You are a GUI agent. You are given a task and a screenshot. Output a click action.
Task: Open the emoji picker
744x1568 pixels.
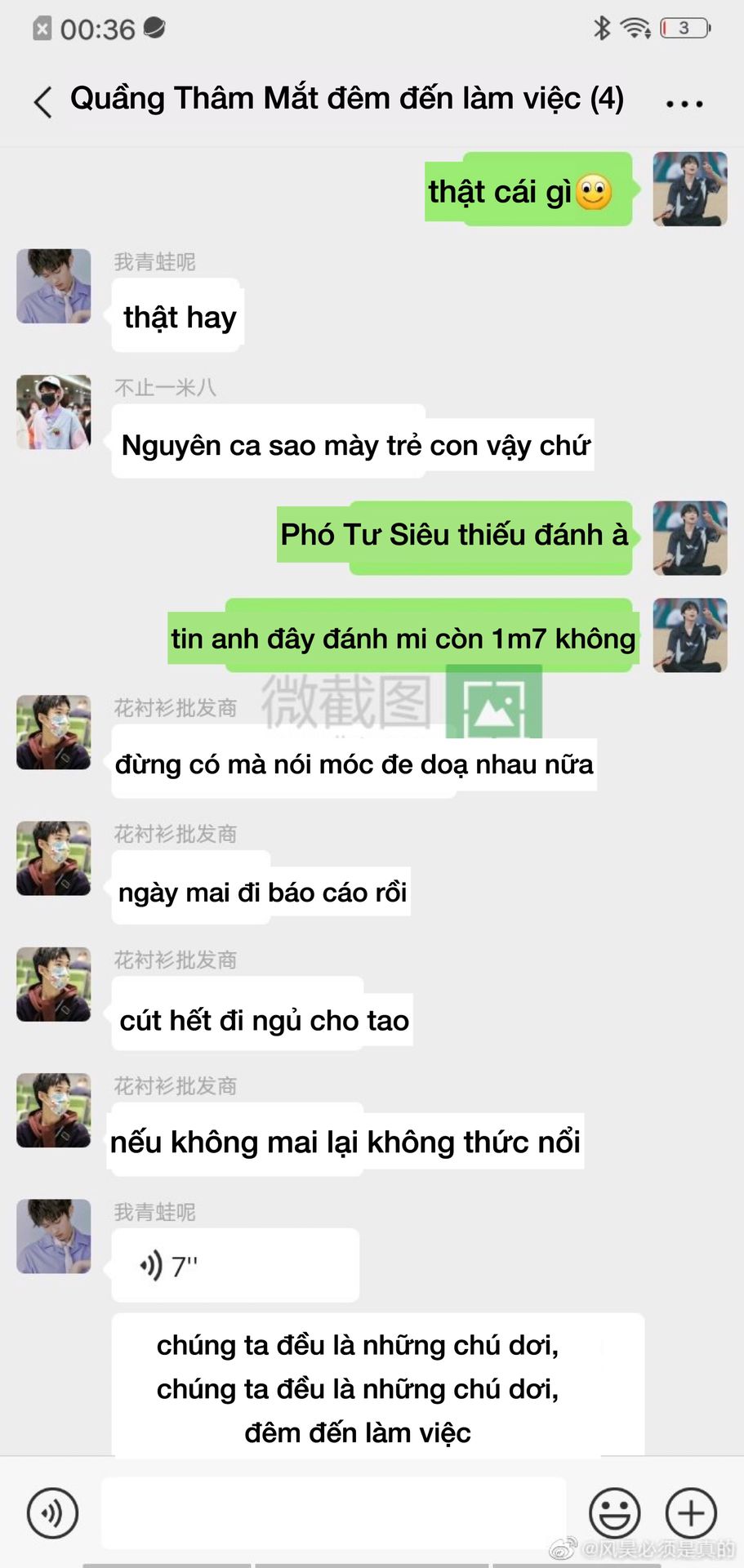click(615, 1512)
